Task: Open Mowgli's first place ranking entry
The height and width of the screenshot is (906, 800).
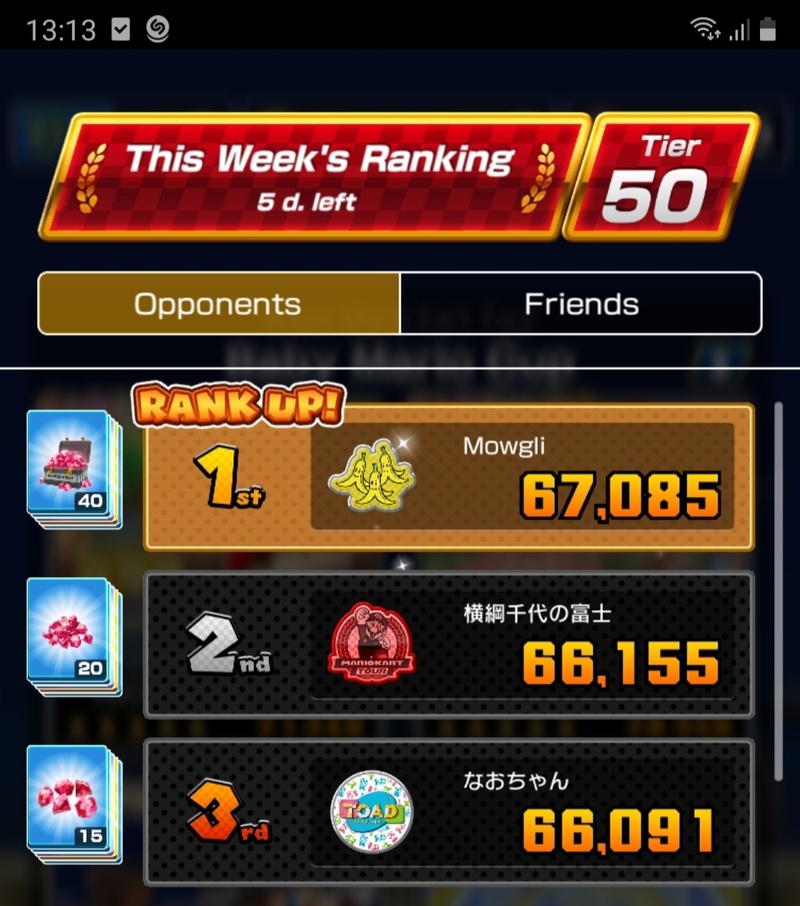Action: click(x=448, y=478)
